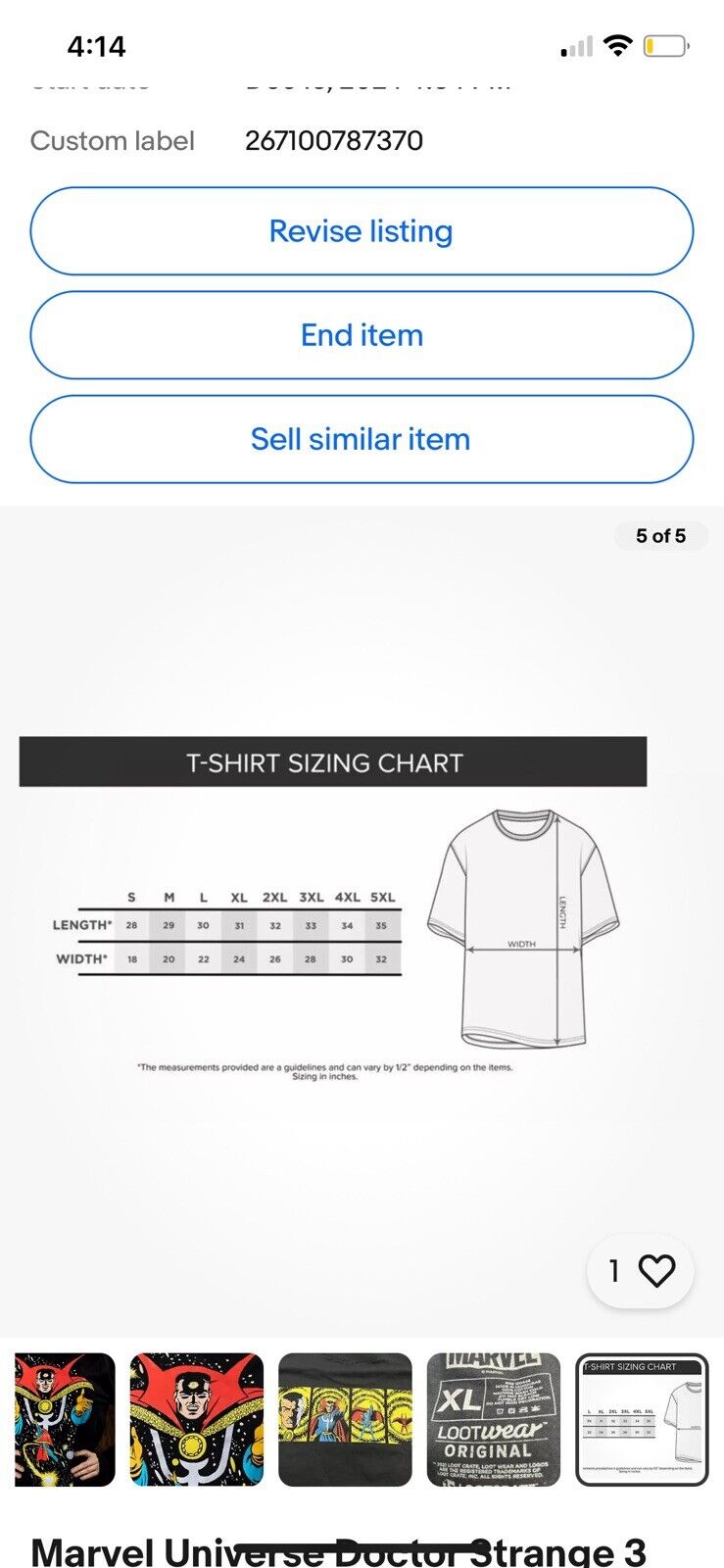Tap the Revise listing button

362,231
